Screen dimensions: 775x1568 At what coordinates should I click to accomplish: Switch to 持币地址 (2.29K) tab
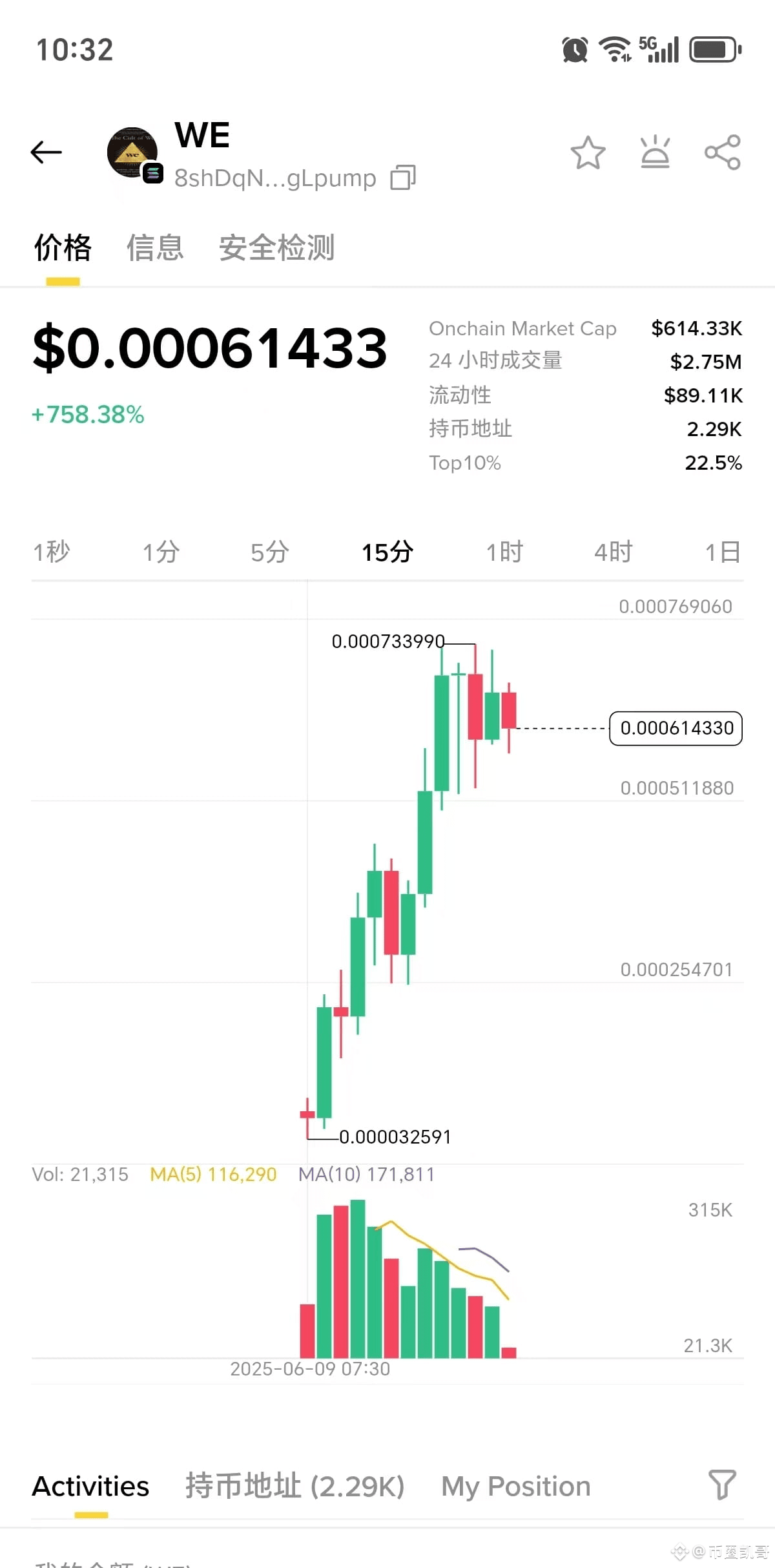(294, 1487)
